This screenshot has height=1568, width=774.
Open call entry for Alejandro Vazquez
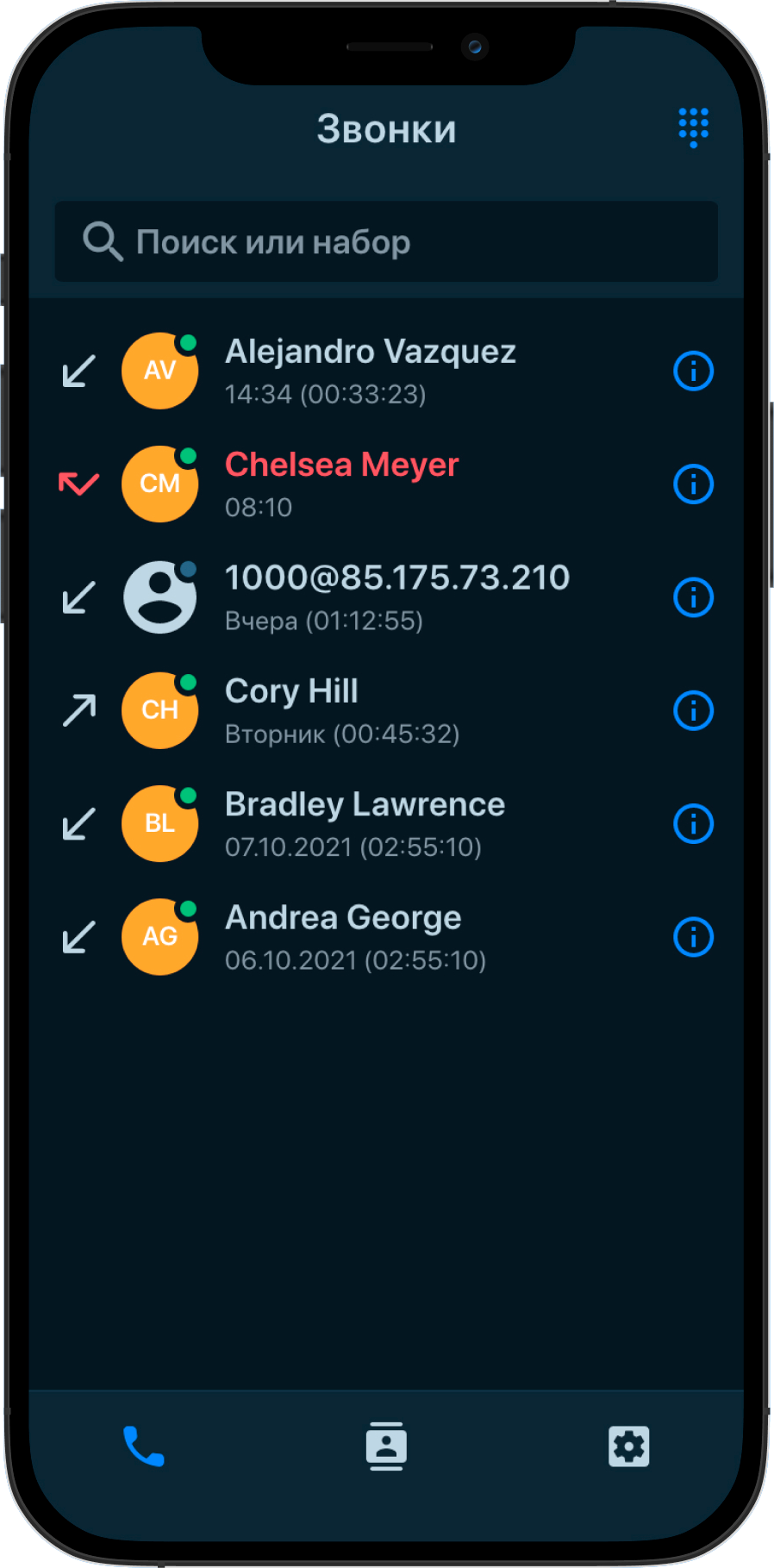pyautogui.click(x=371, y=371)
